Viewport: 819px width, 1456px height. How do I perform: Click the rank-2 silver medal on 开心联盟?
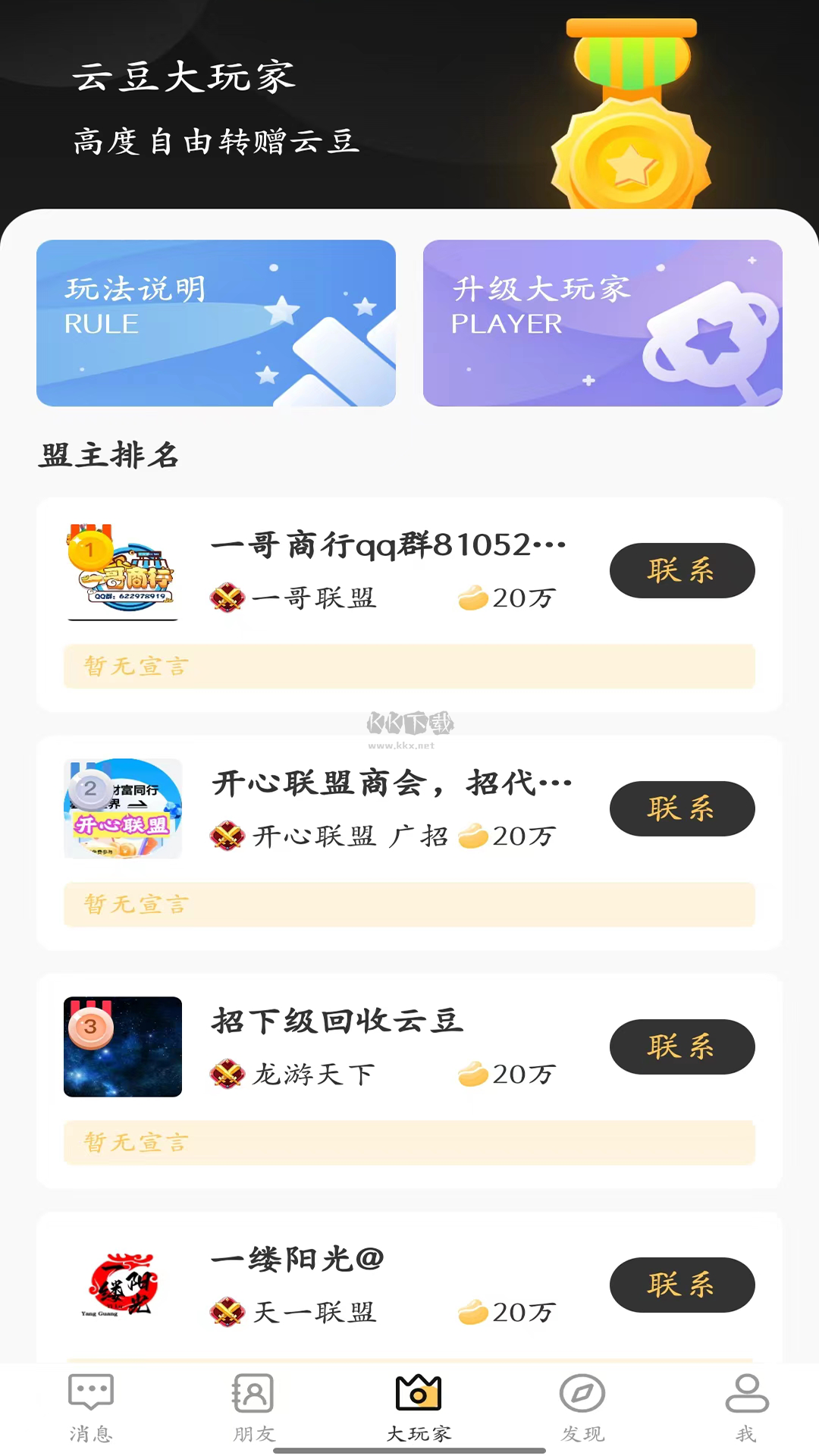(x=90, y=789)
